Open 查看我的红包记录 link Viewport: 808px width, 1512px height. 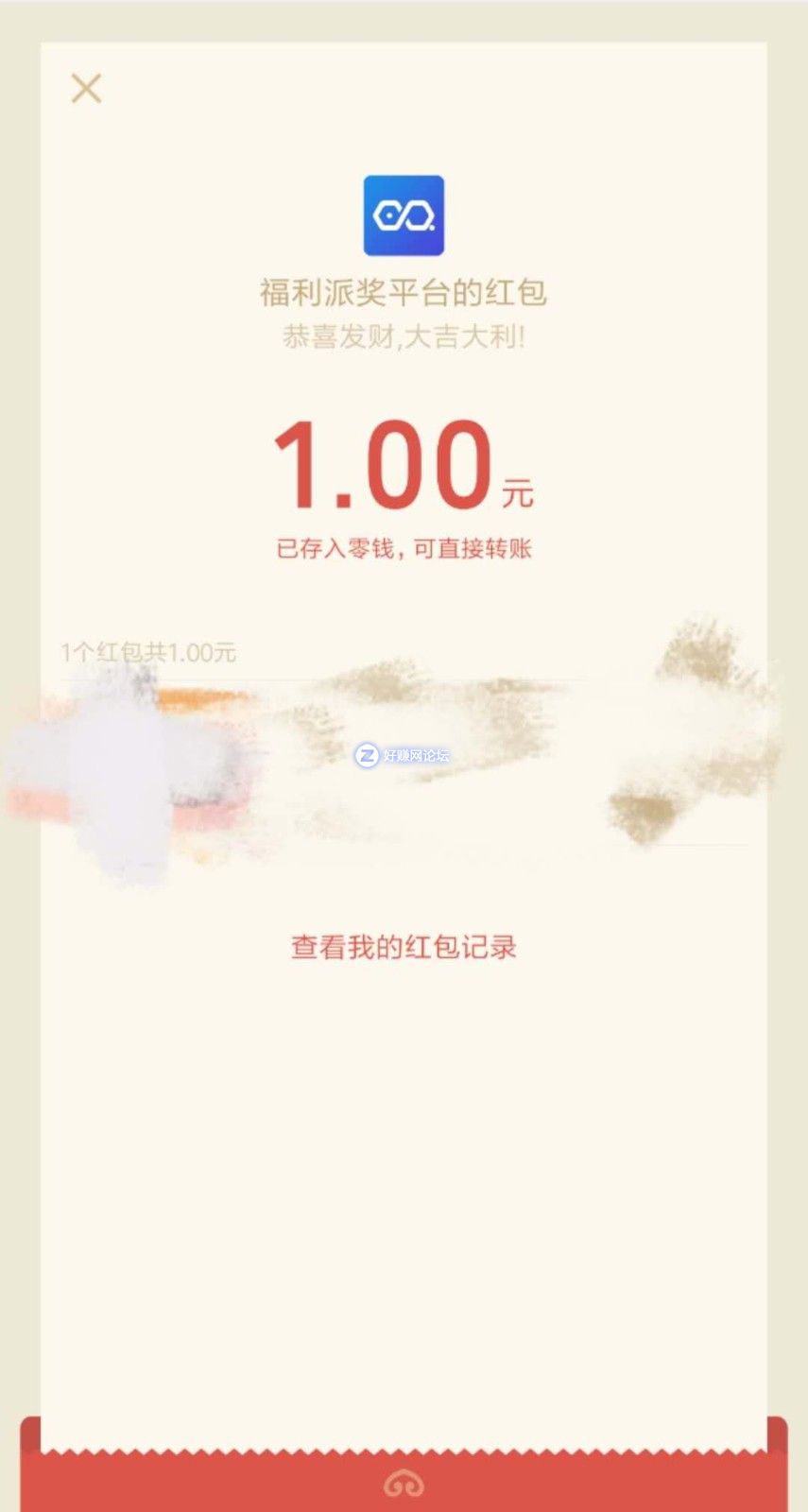[404, 947]
